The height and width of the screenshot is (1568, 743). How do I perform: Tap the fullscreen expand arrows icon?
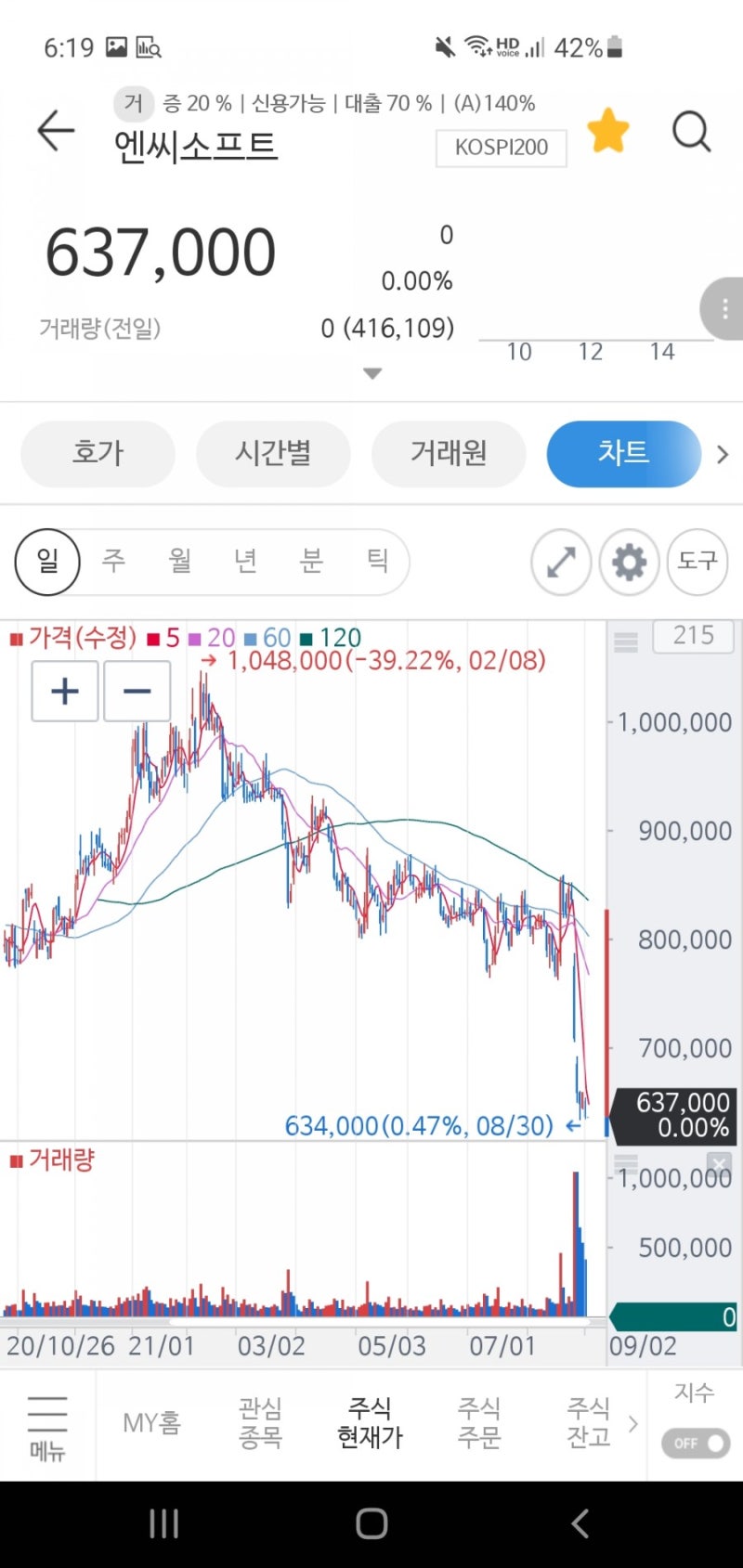[561, 563]
